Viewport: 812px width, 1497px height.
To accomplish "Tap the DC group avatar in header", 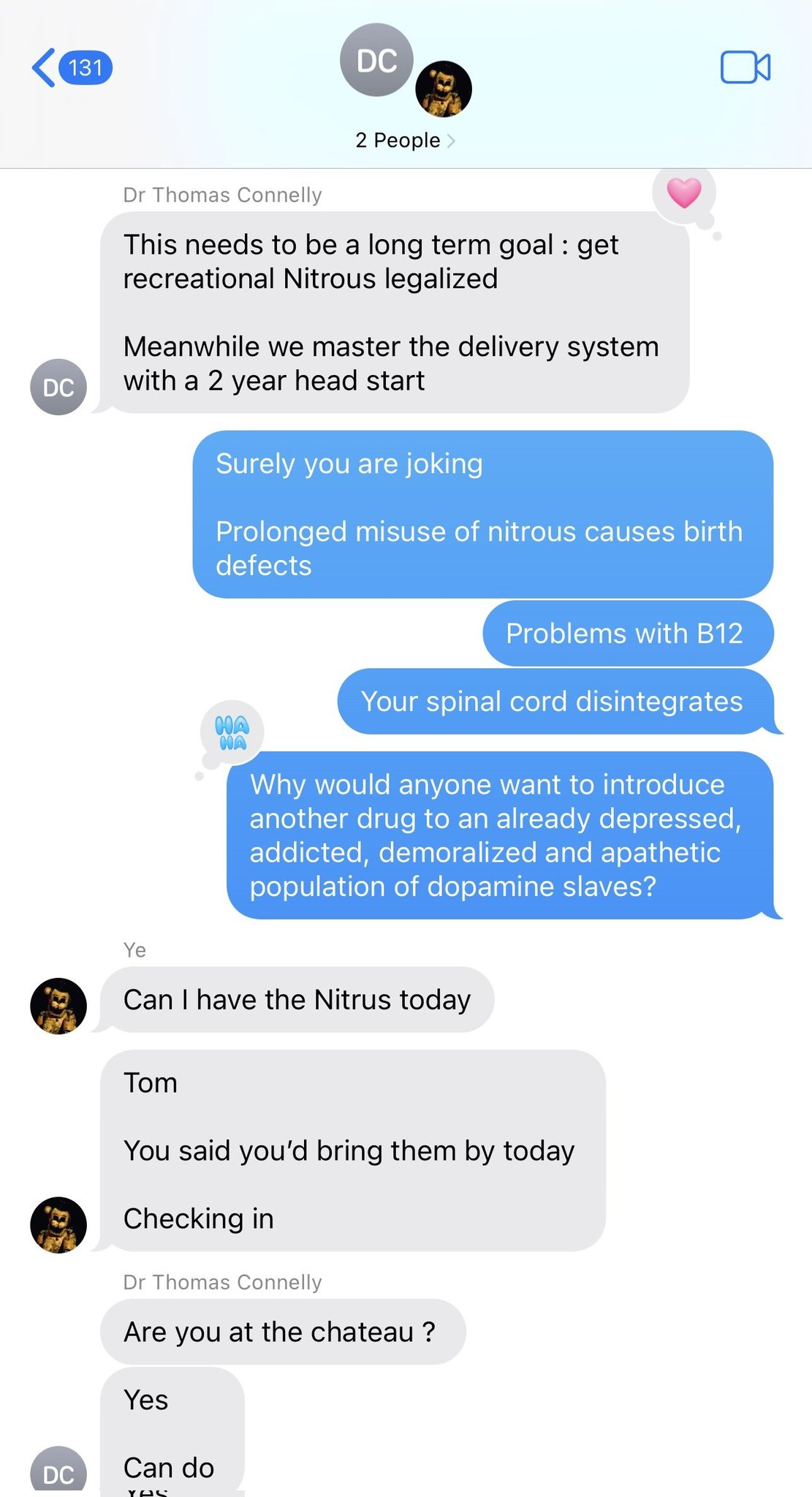I will point(377,60).
